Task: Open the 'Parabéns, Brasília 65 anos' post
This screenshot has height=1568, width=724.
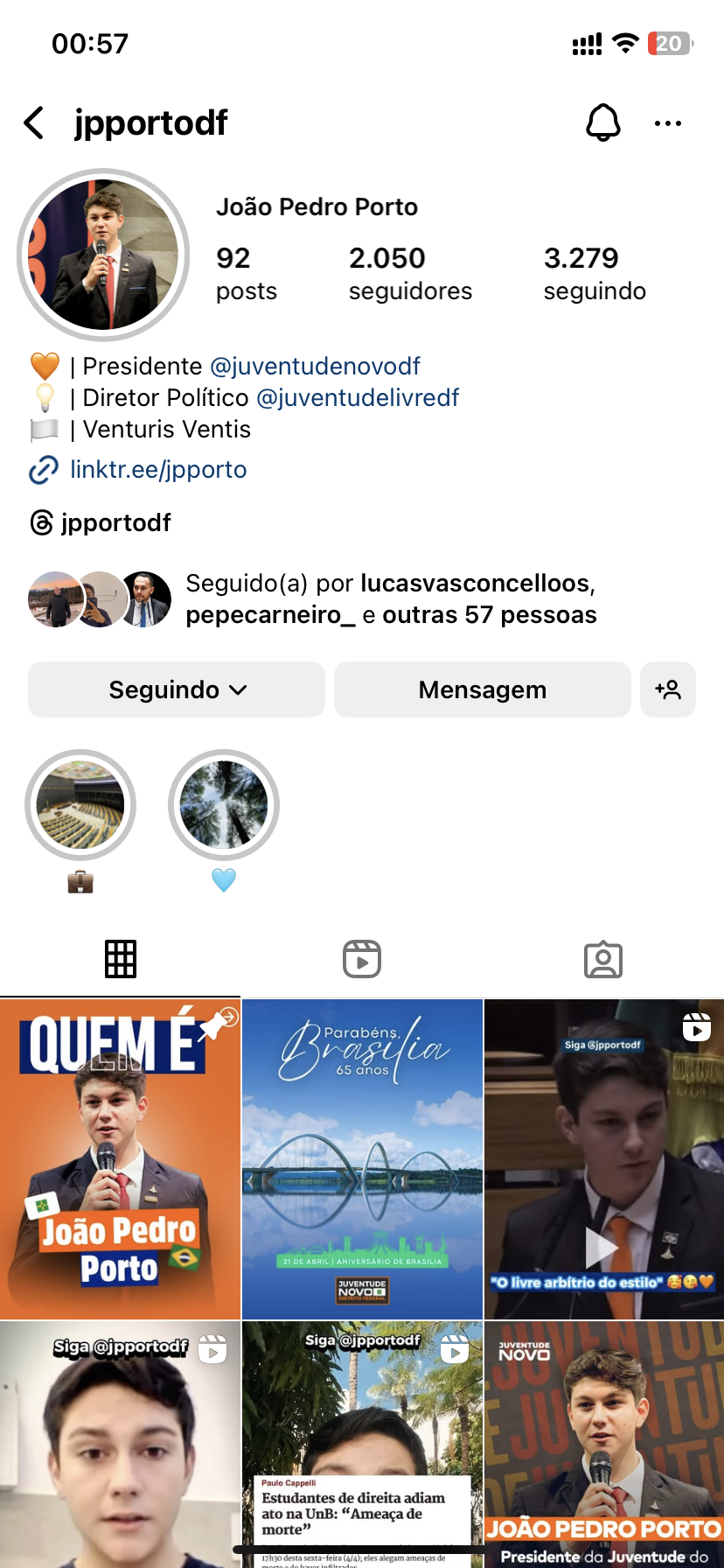Action: click(x=362, y=1158)
